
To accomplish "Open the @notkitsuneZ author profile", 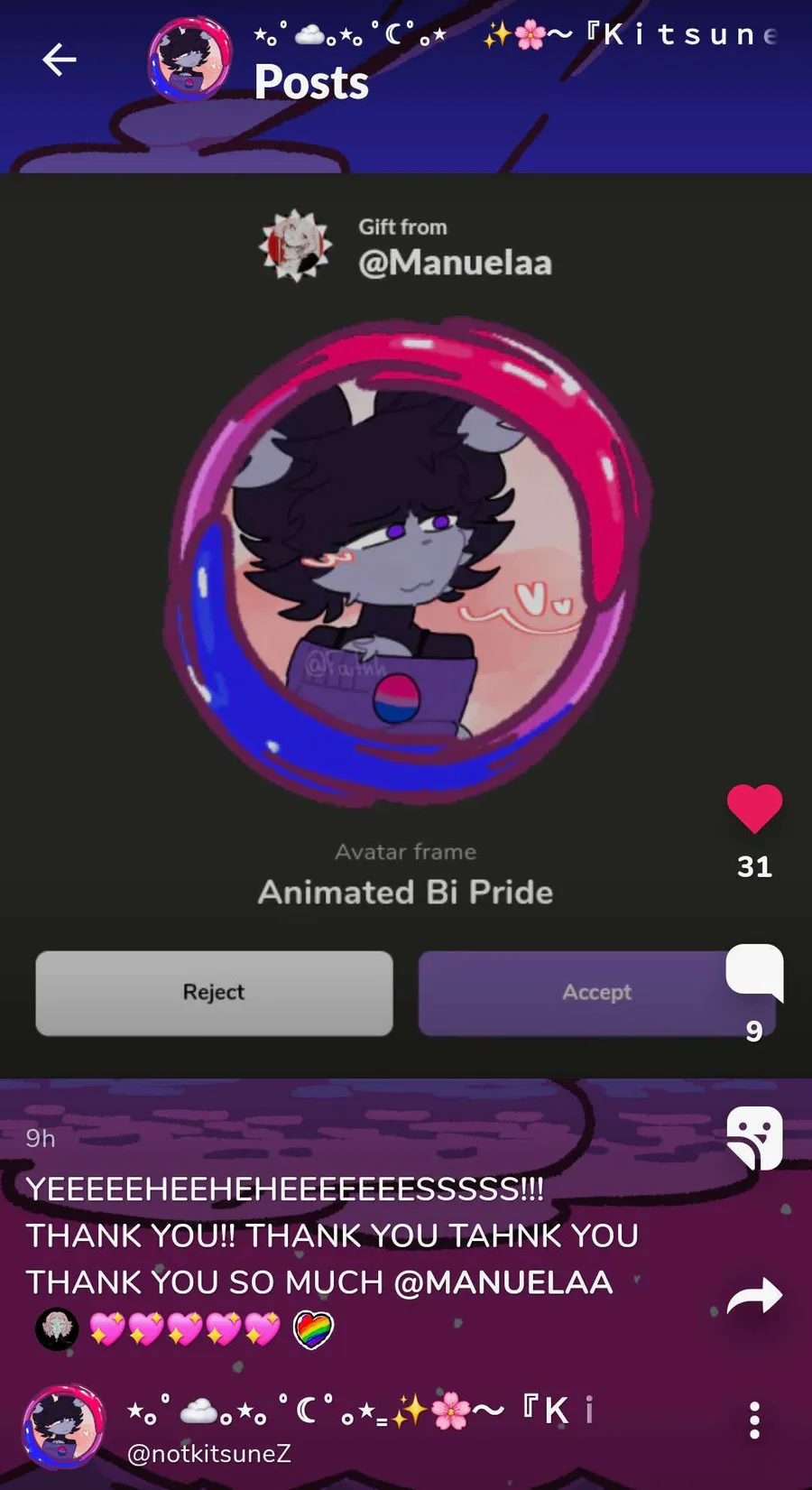I will 209,1453.
